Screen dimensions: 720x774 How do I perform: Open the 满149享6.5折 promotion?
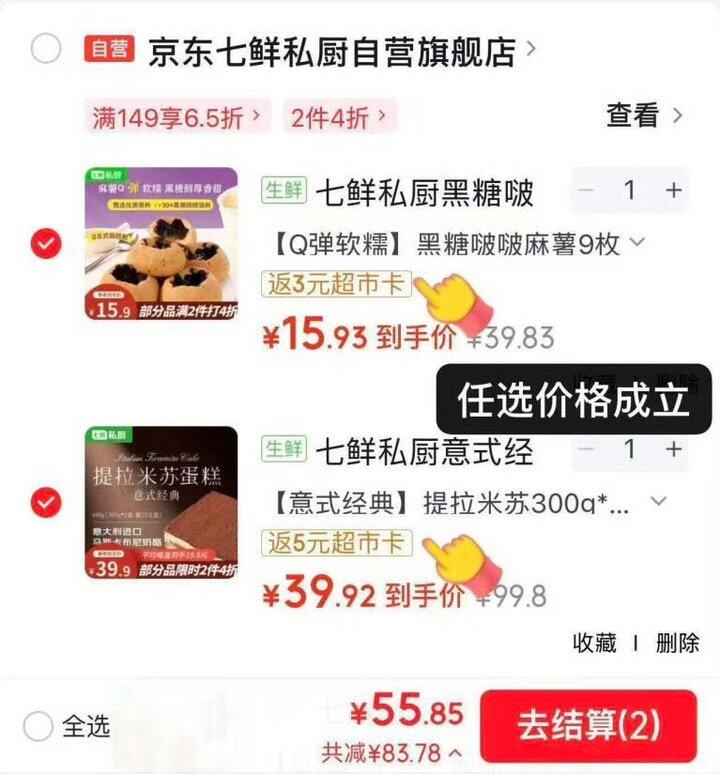179,117
